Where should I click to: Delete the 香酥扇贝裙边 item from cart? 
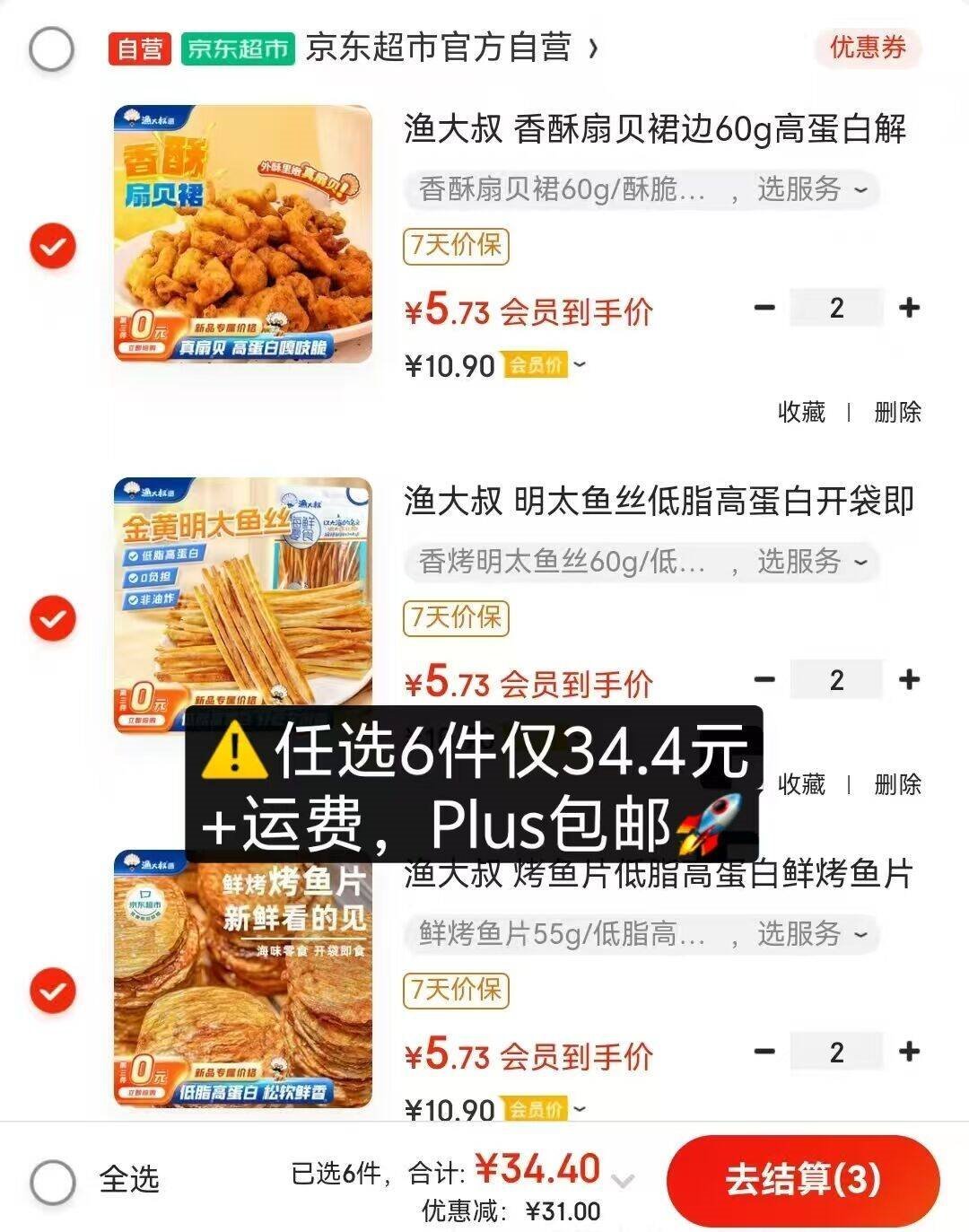897,412
